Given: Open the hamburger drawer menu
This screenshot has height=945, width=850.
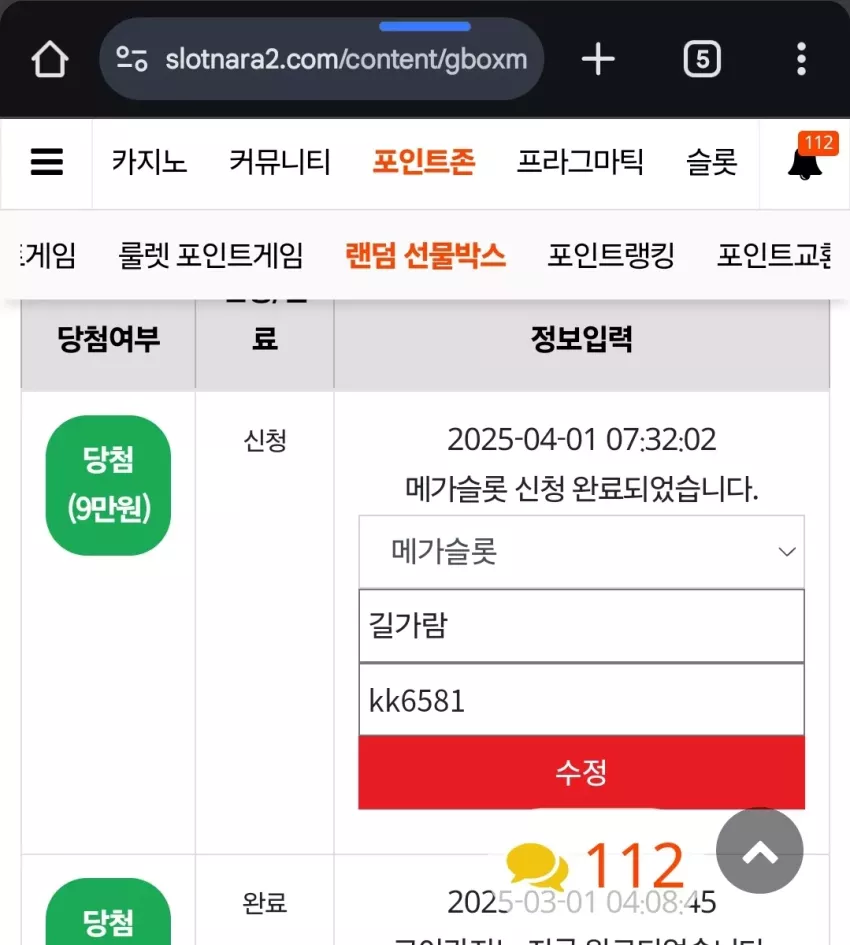Looking at the screenshot, I should pyautogui.click(x=46, y=162).
